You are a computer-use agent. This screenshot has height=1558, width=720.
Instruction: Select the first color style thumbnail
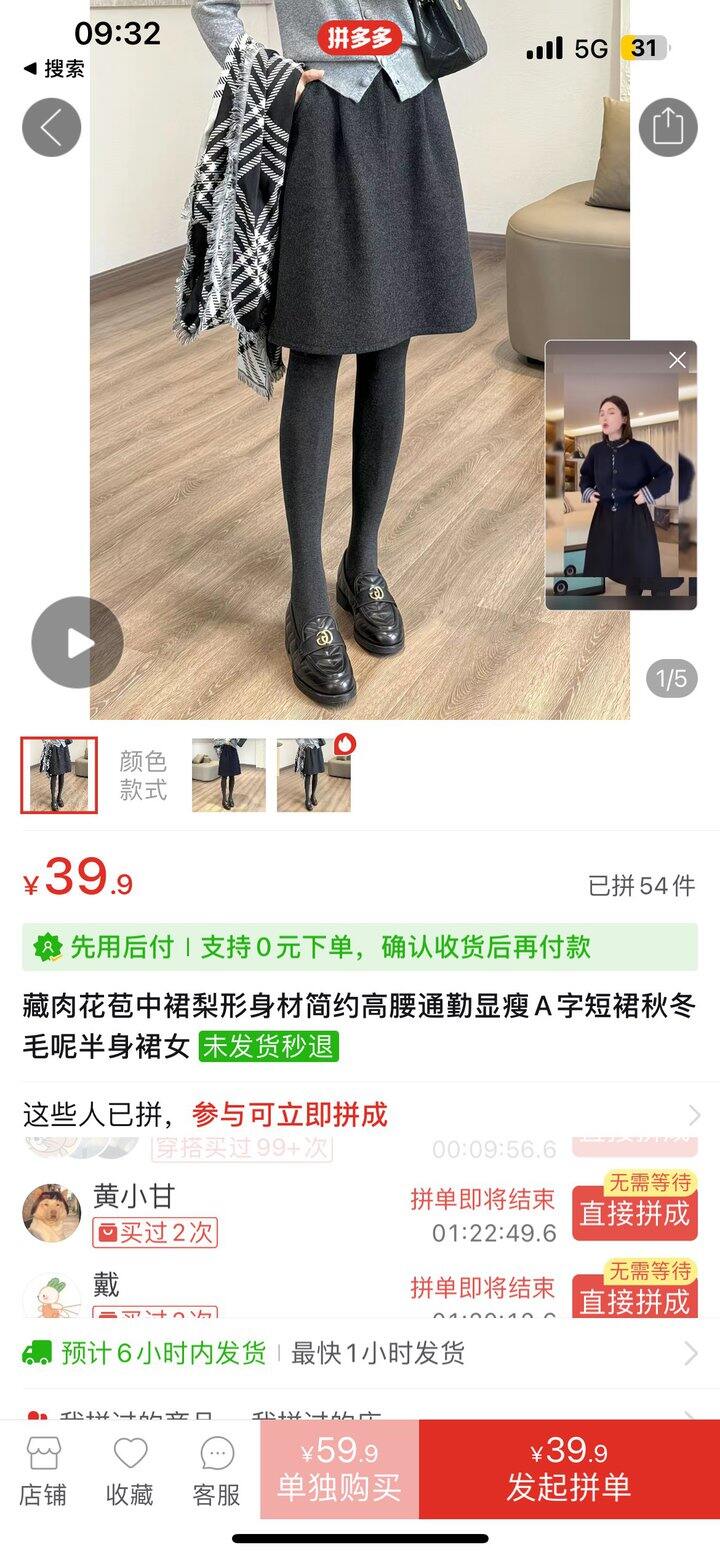(x=59, y=775)
